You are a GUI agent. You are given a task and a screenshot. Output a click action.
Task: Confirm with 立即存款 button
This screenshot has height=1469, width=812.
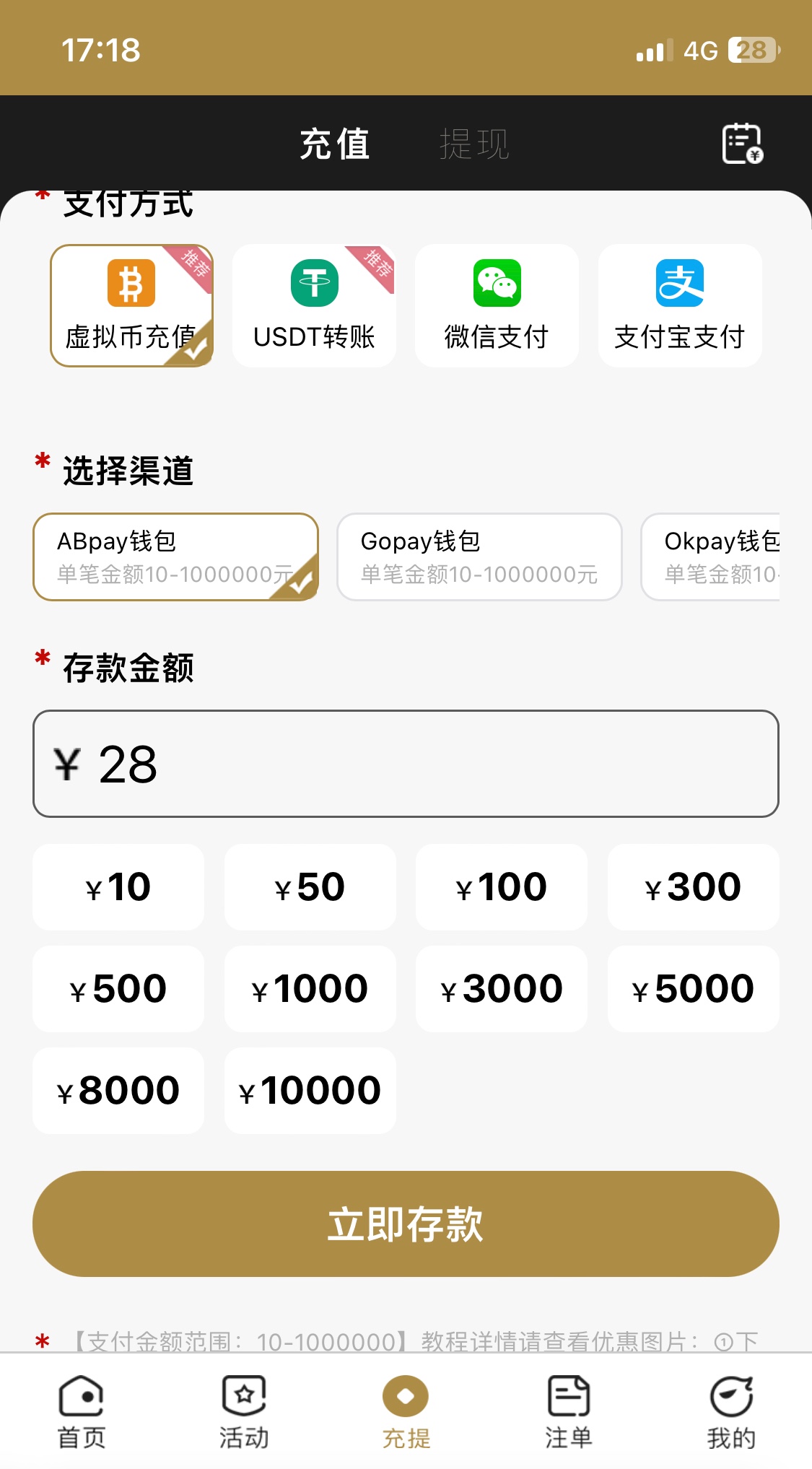tap(406, 1224)
